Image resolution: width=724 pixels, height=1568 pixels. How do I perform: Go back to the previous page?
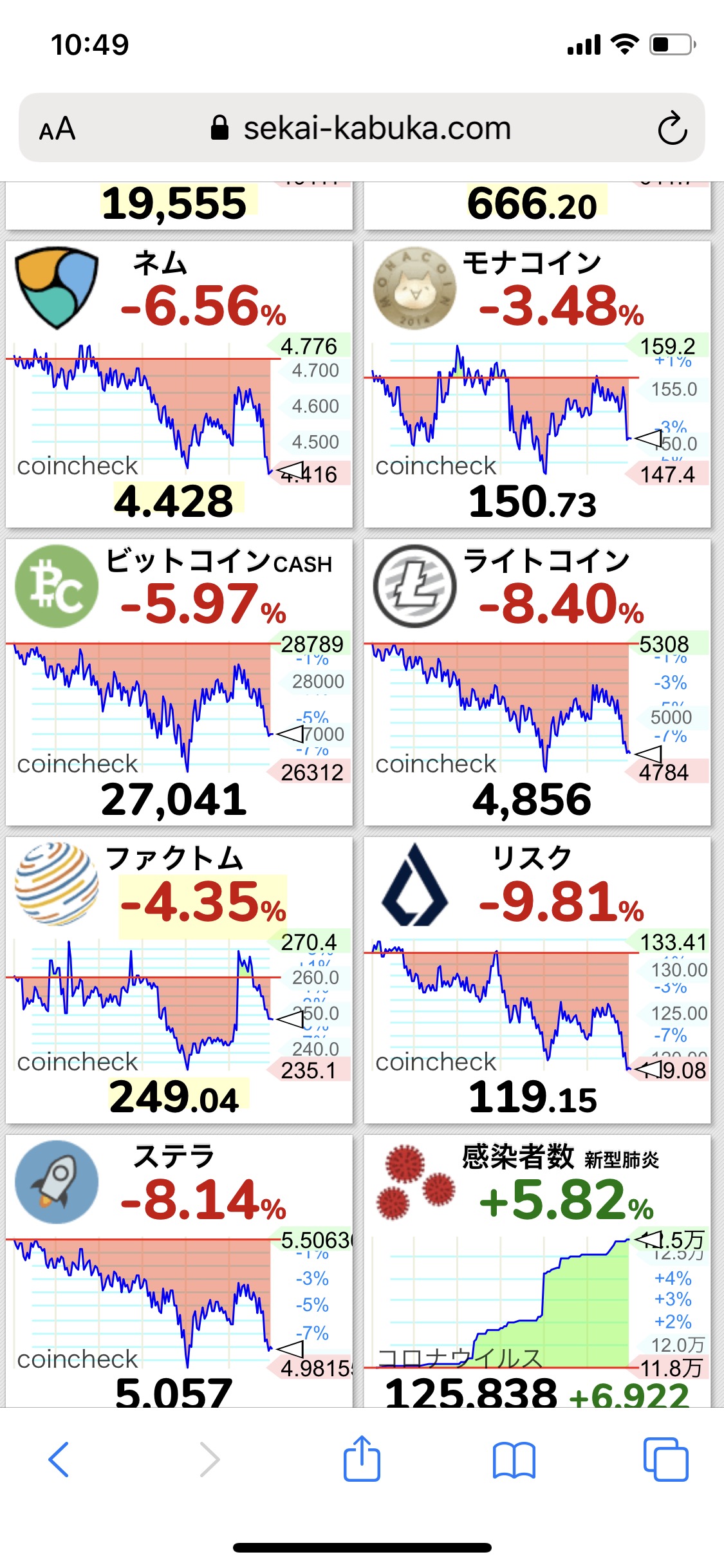point(59,1459)
